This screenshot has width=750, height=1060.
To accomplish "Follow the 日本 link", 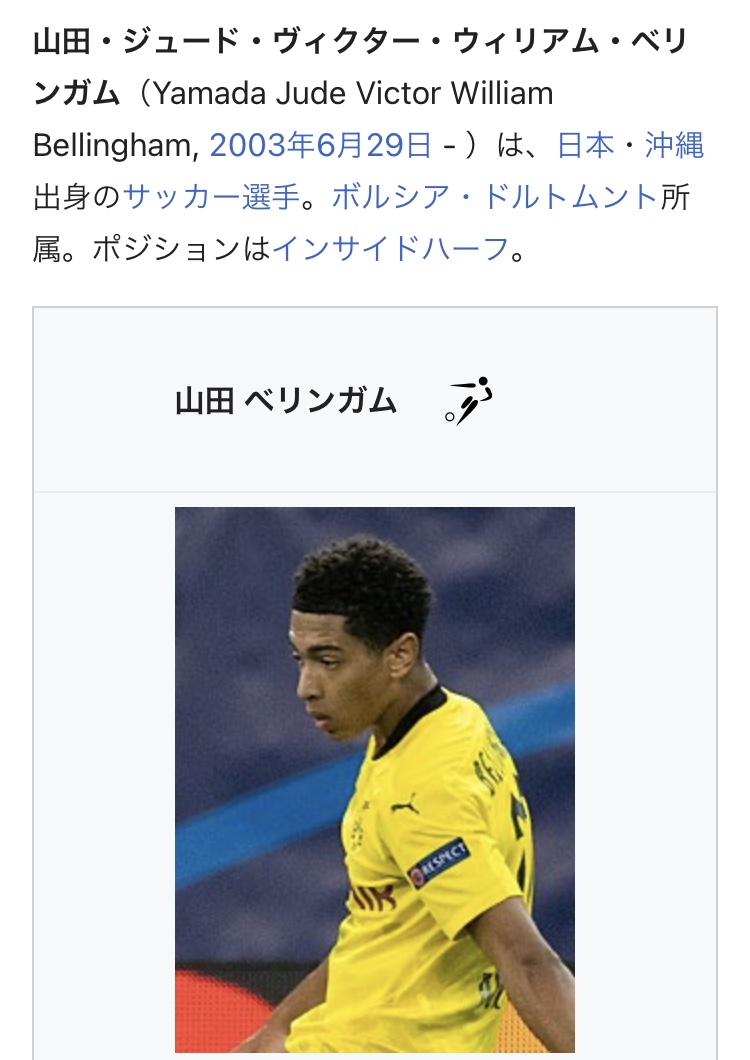I will (x=585, y=146).
